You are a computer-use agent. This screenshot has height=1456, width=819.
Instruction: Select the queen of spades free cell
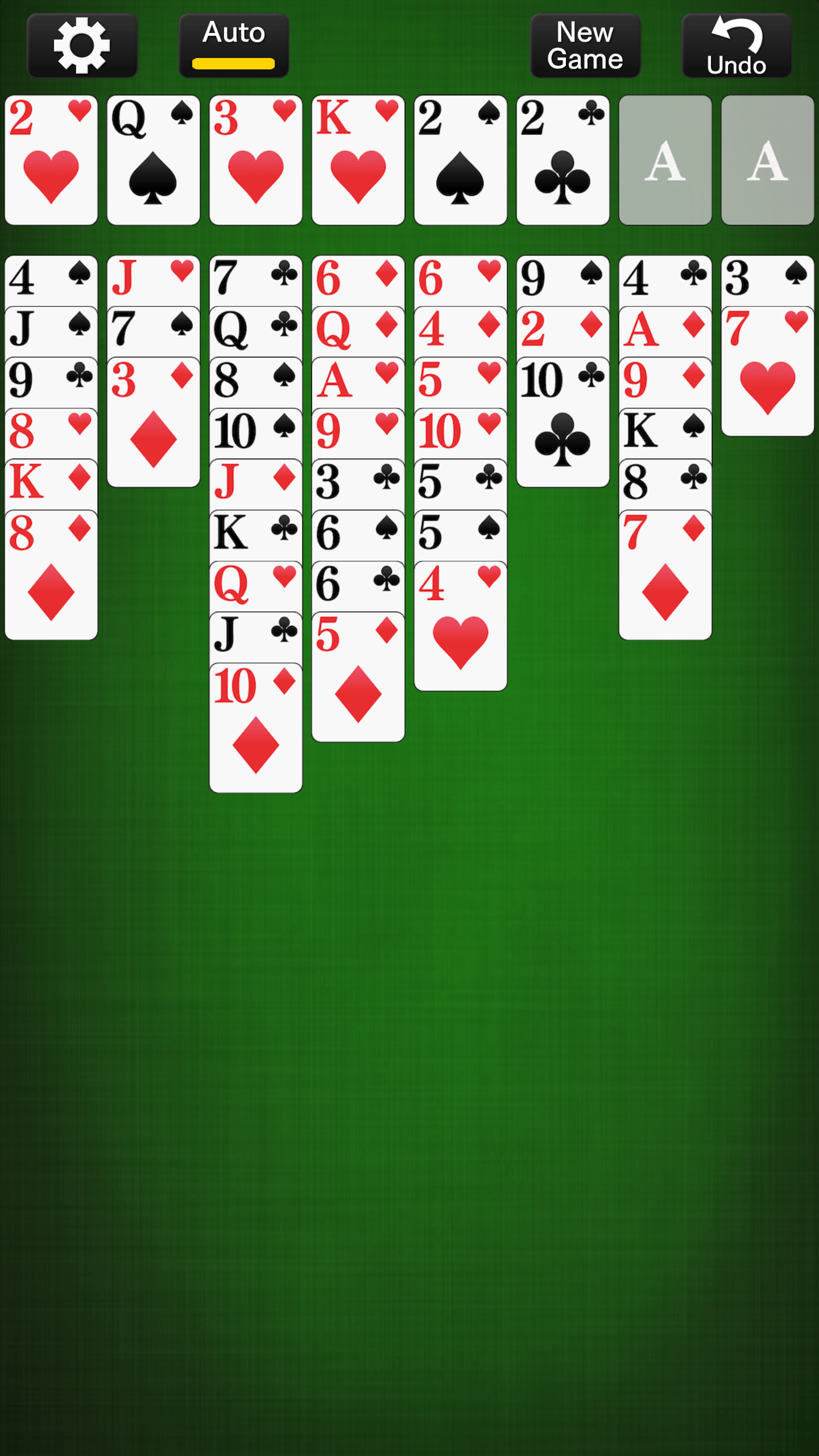tap(154, 160)
